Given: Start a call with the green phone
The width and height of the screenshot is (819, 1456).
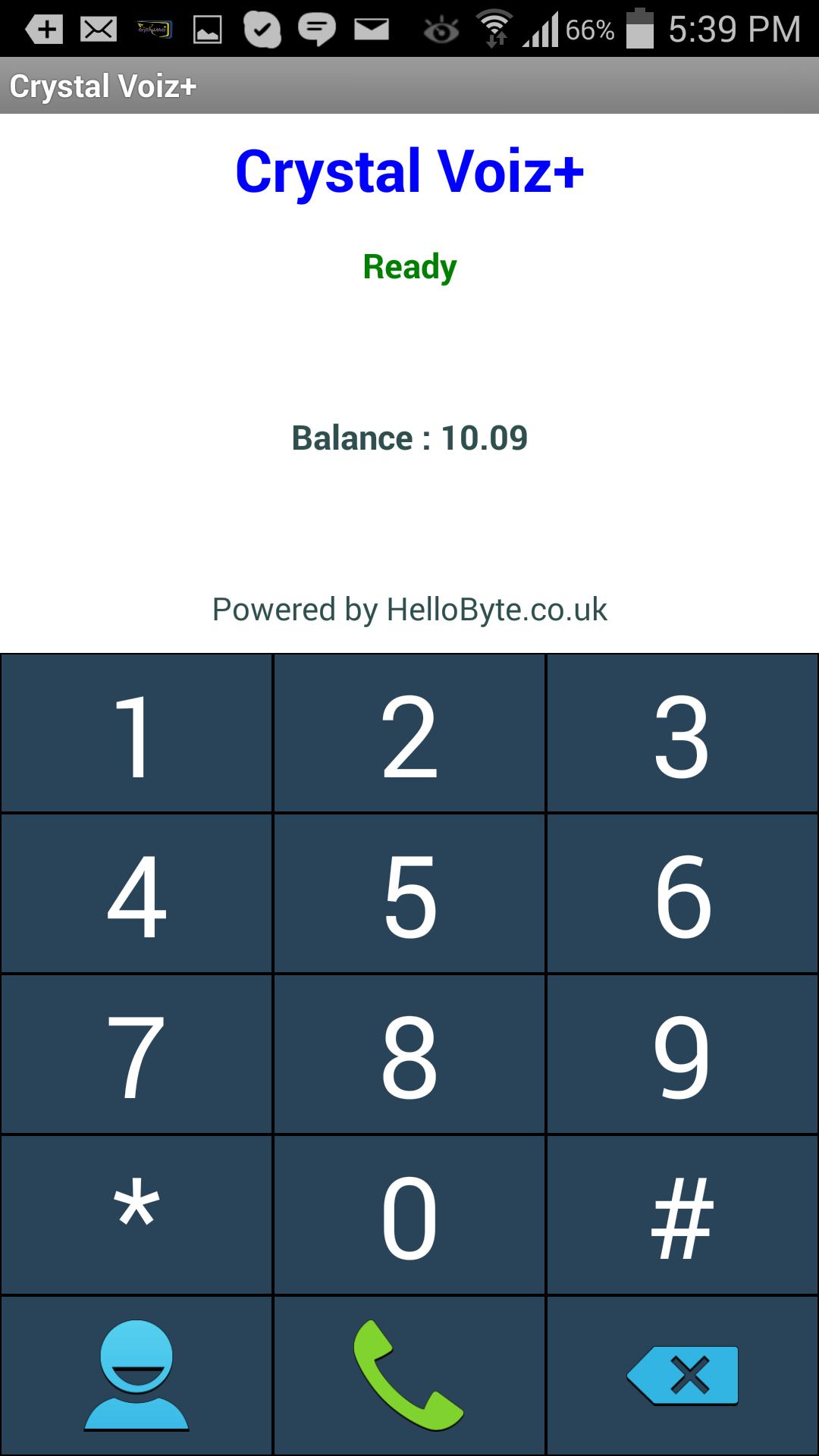Looking at the screenshot, I should pos(409,1376).
